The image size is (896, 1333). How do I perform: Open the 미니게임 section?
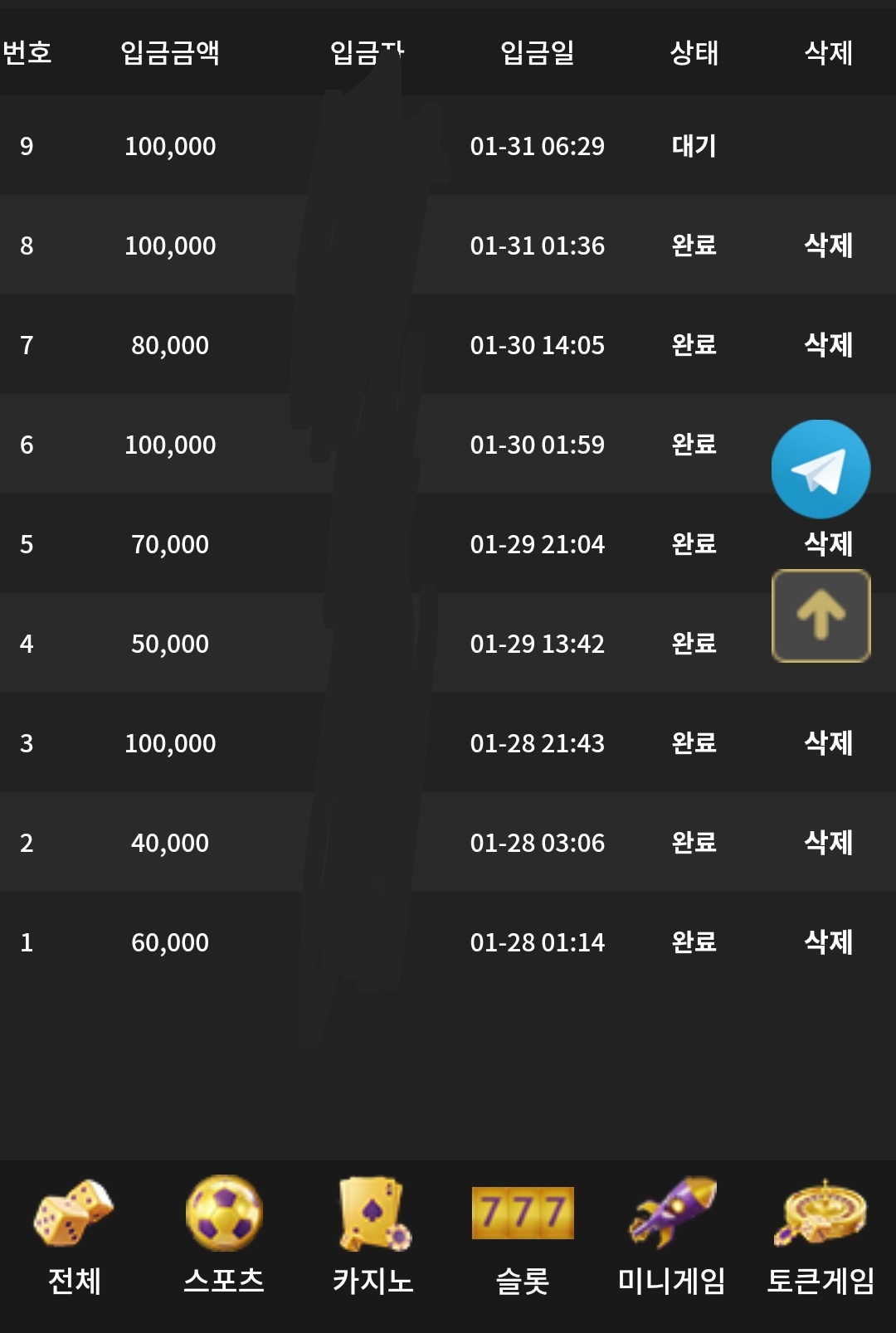click(x=672, y=1238)
